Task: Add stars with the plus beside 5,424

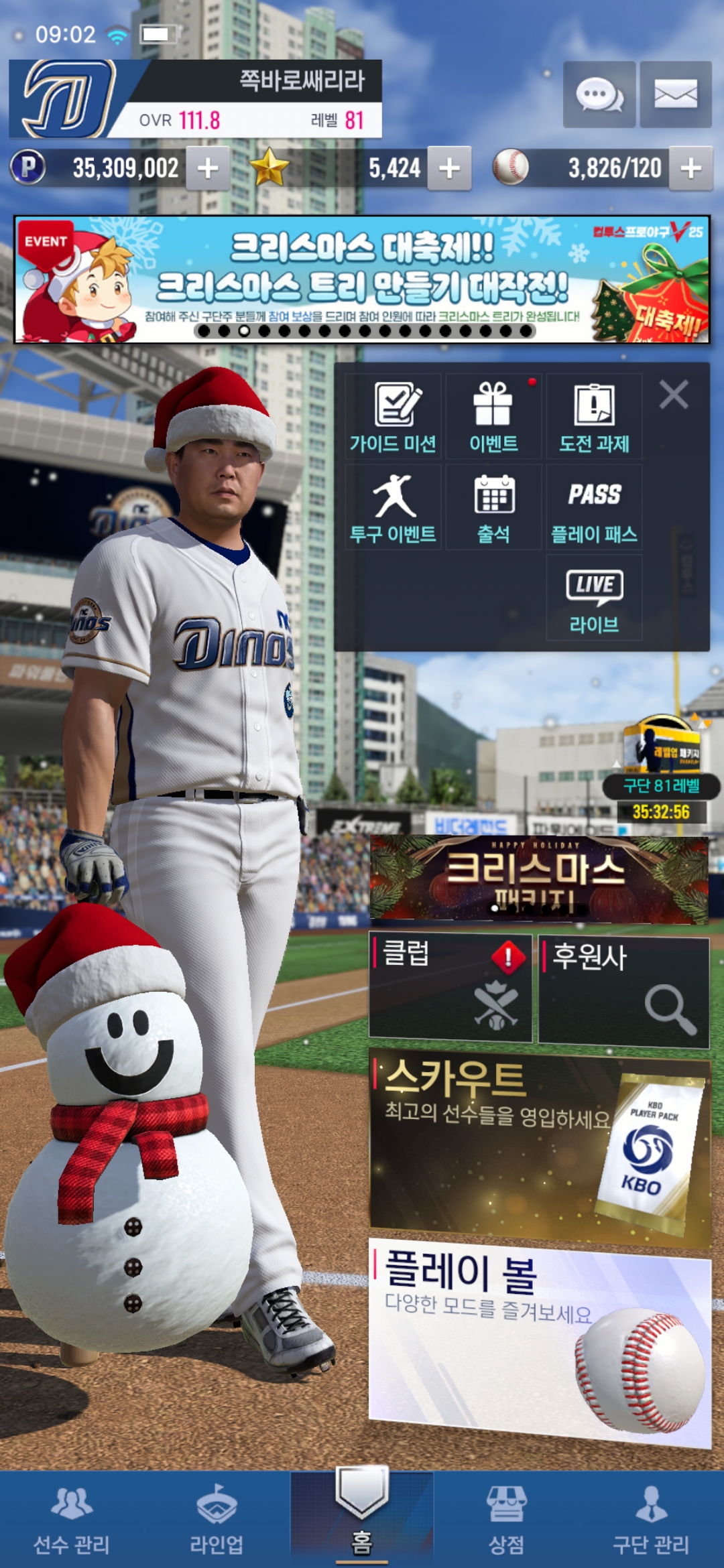Action: 449,168
